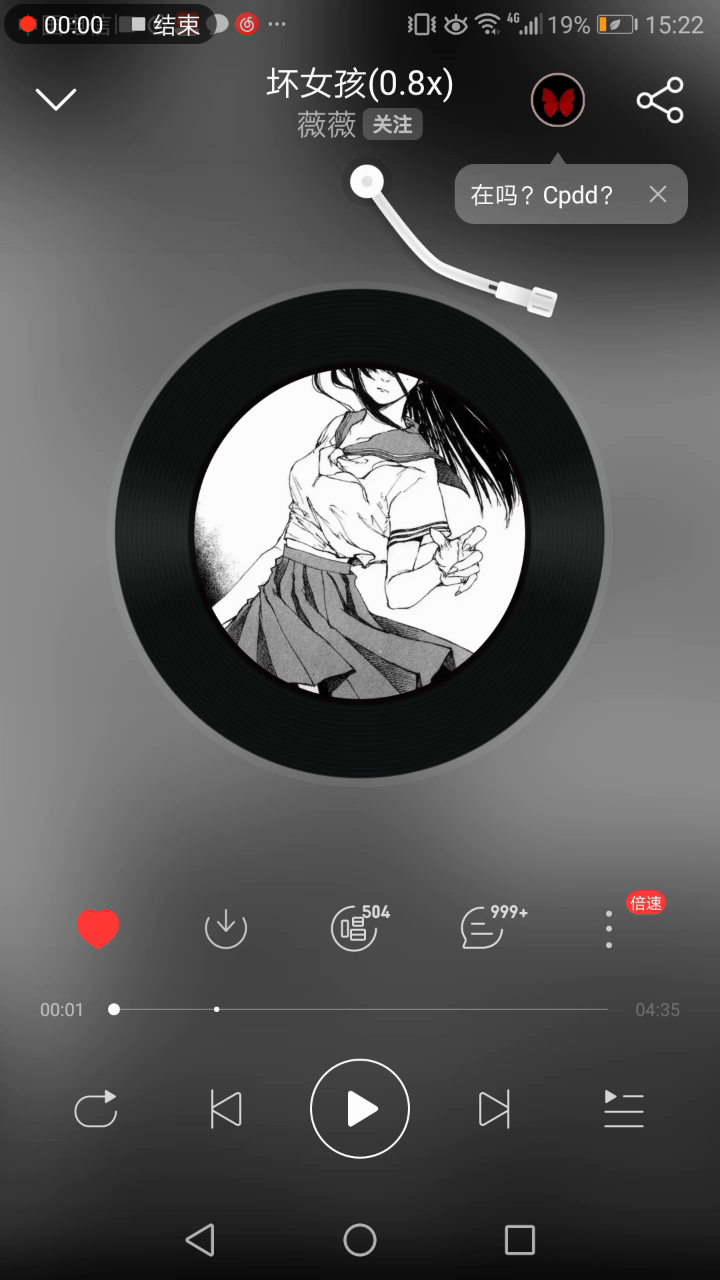Open the more options with 倍速 badge
Image resolution: width=720 pixels, height=1280 pixels.
pyautogui.click(x=609, y=929)
